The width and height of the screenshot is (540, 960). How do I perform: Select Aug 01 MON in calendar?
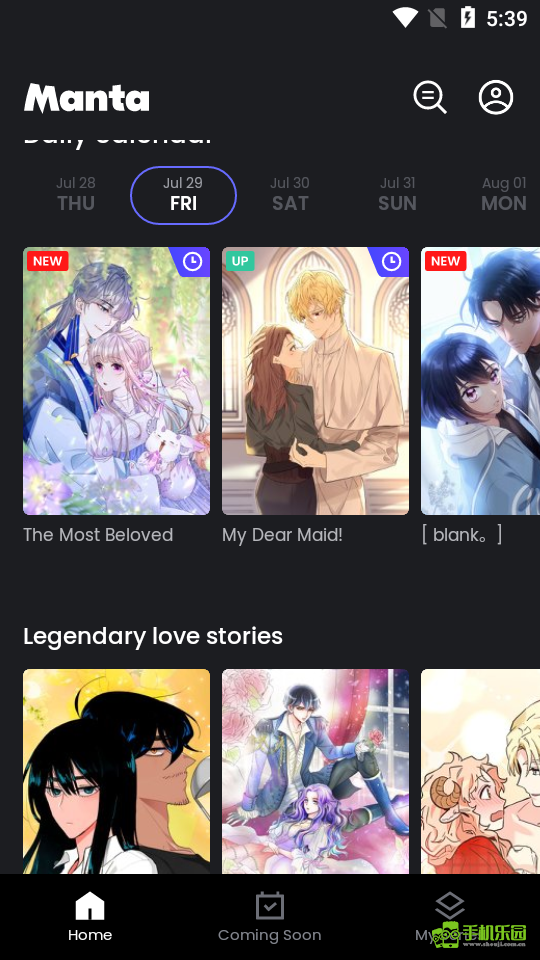tap(504, 195)
